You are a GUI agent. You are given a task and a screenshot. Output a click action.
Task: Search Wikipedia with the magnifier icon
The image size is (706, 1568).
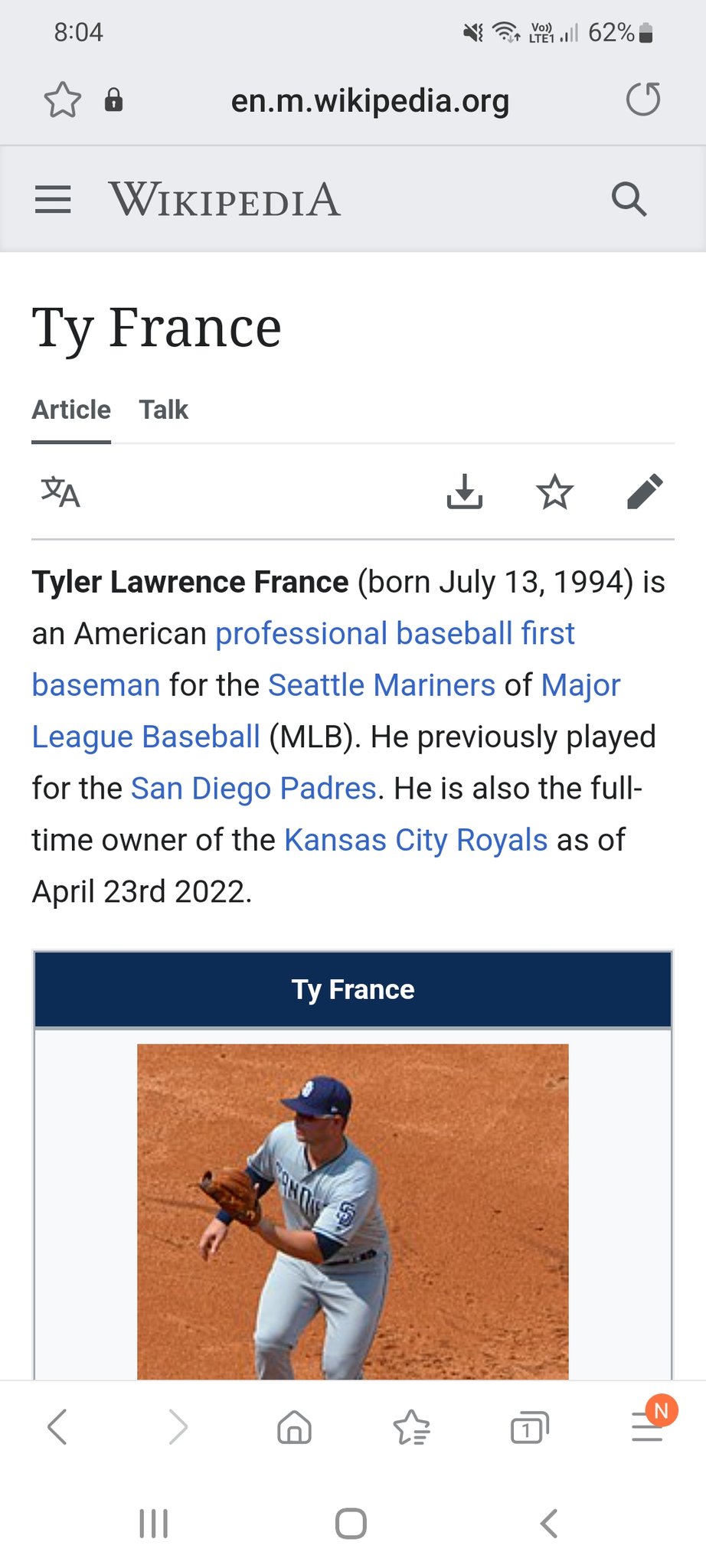click(629, 200)
